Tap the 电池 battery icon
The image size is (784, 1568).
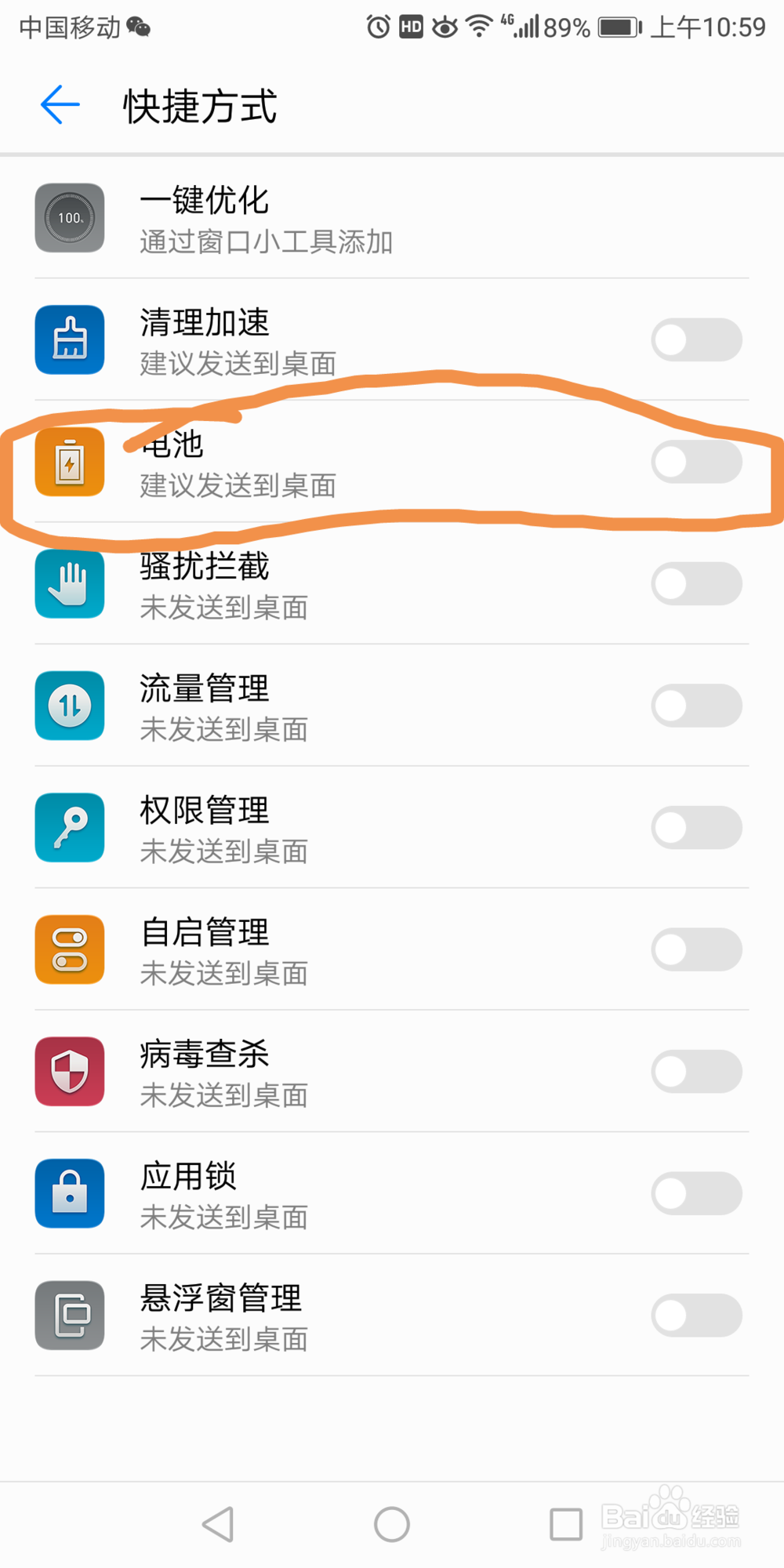(70, 463)
